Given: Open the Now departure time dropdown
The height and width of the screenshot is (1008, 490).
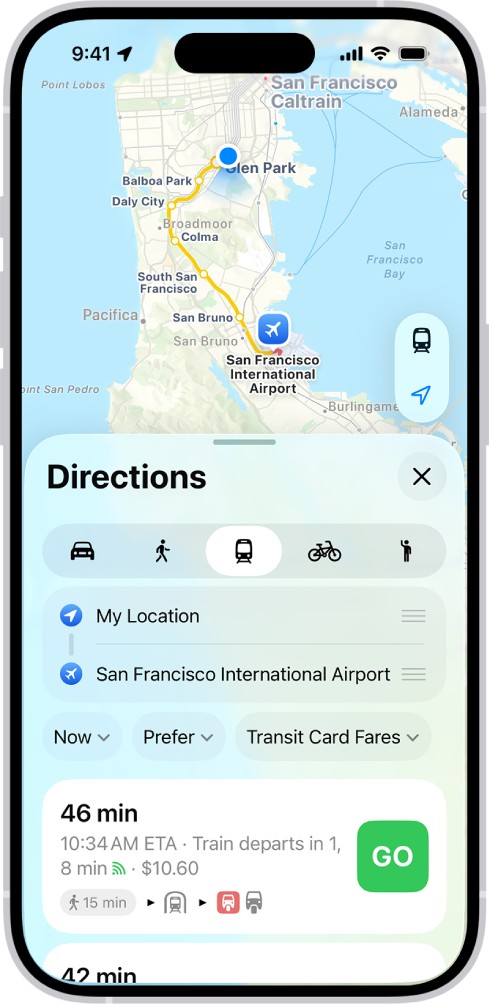Looking at the screenshot, I should [82, 737].
